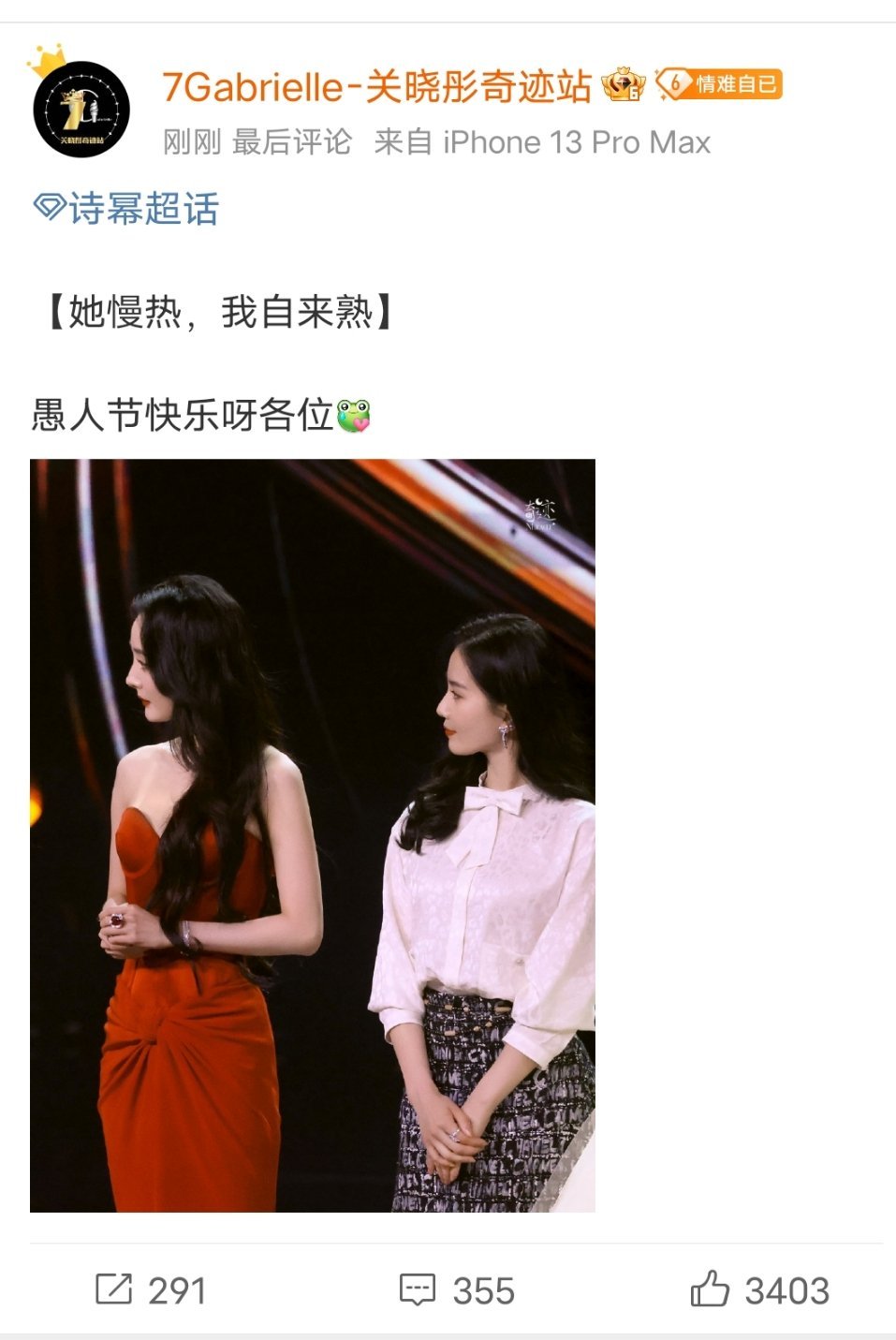Repost this post with 291 shares
The image size is (896, 1340).
click(150, 1289)
